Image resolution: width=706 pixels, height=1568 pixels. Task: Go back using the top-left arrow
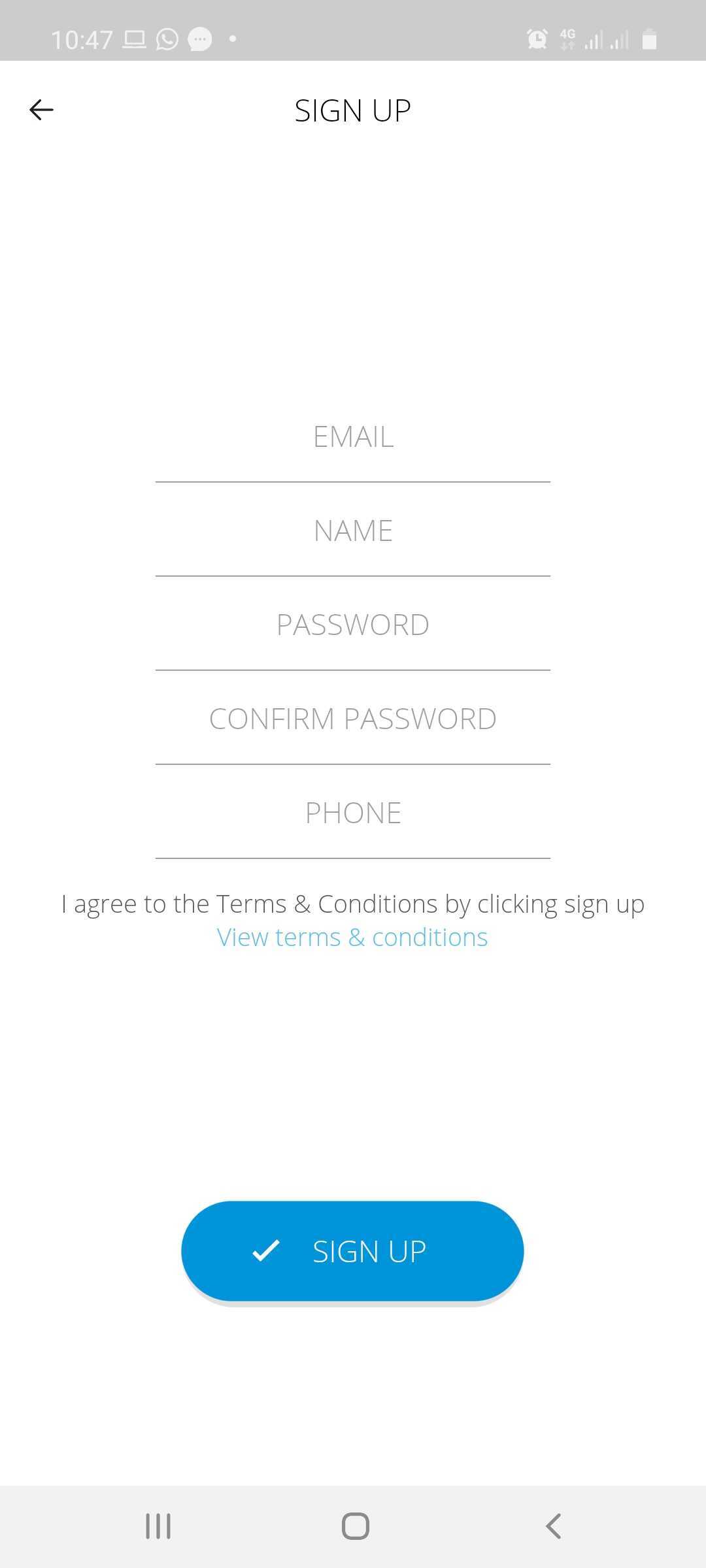(41, 110)
